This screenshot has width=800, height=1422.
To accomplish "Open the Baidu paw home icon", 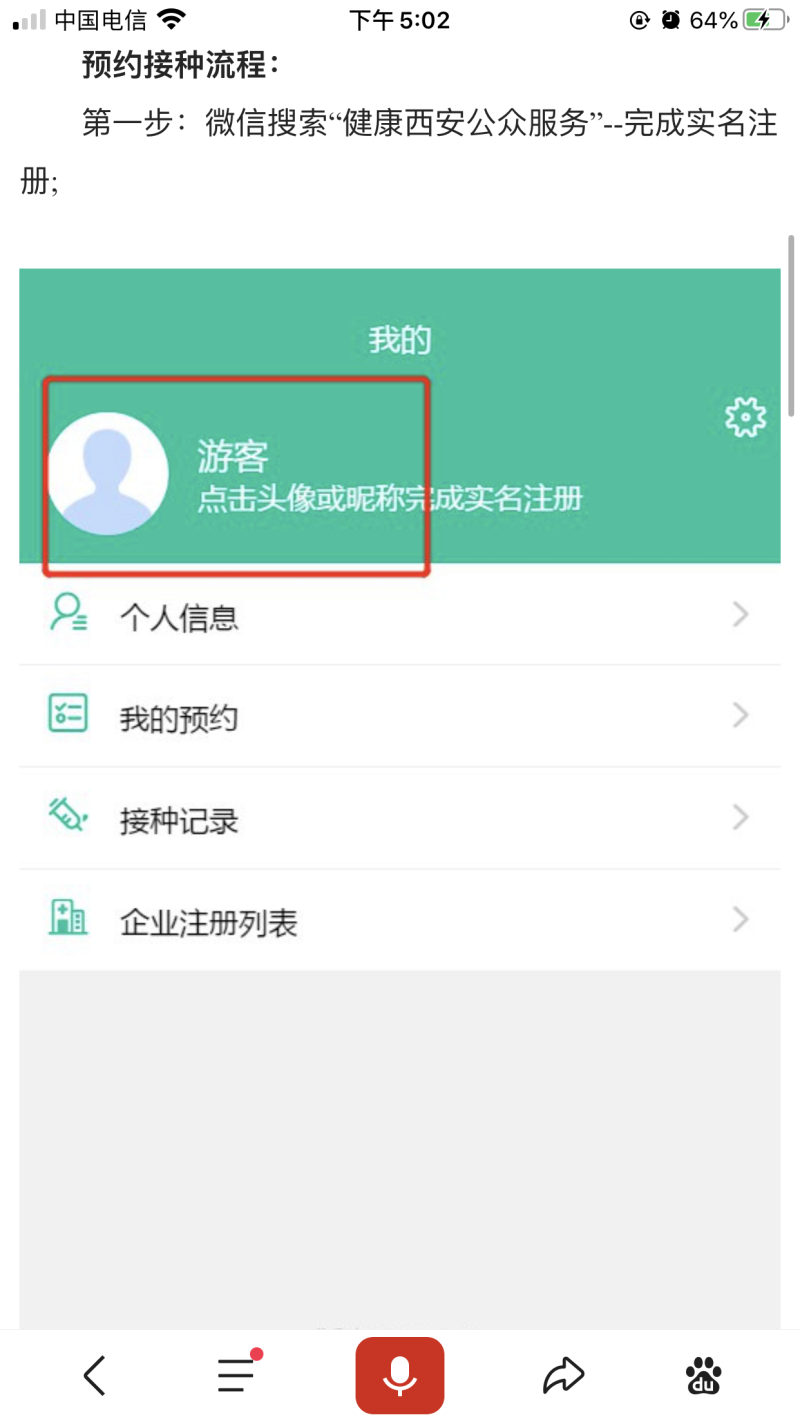I will tap(704, 1376).
